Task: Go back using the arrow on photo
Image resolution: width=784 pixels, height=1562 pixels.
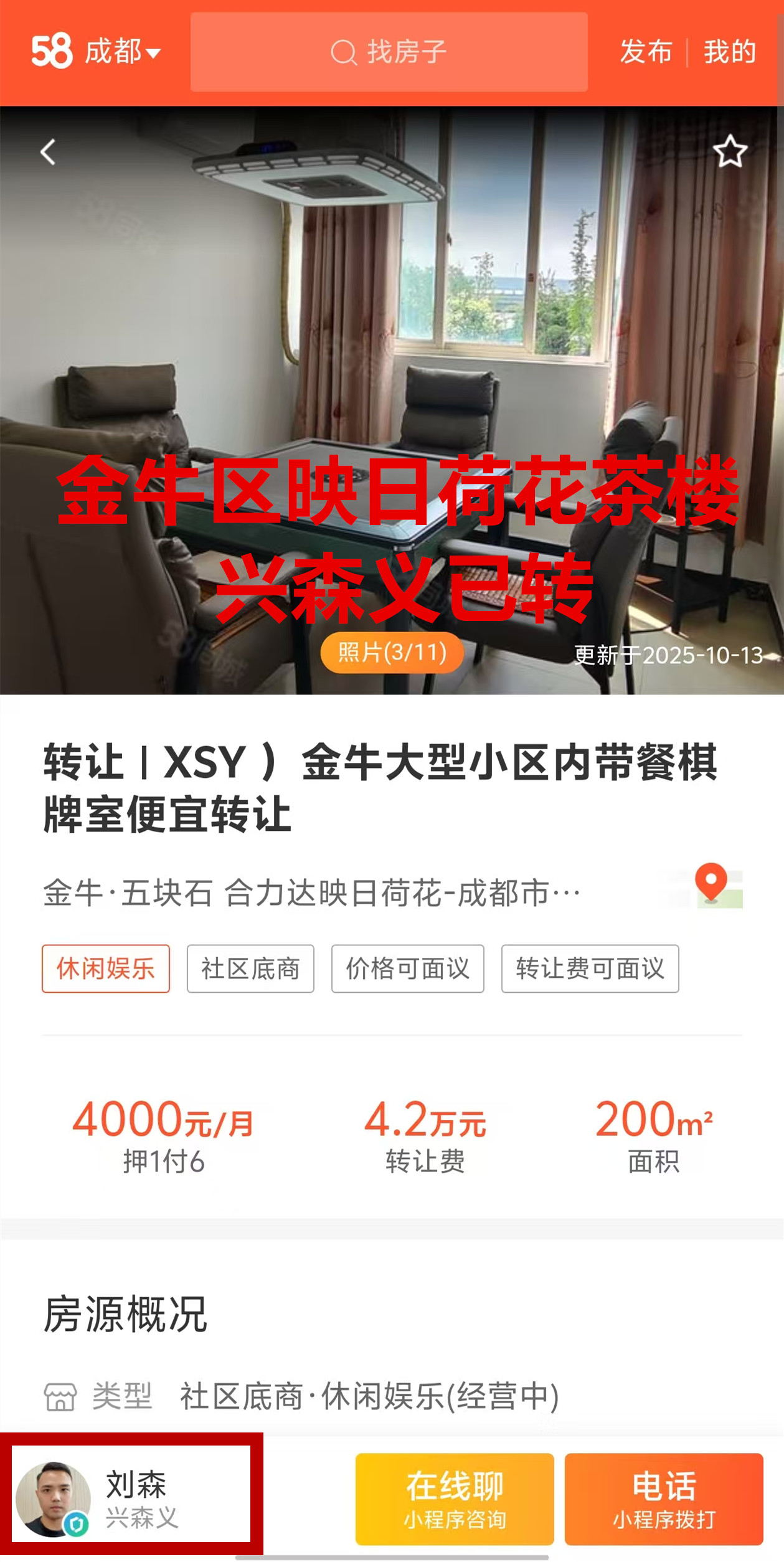Action: 48,152
